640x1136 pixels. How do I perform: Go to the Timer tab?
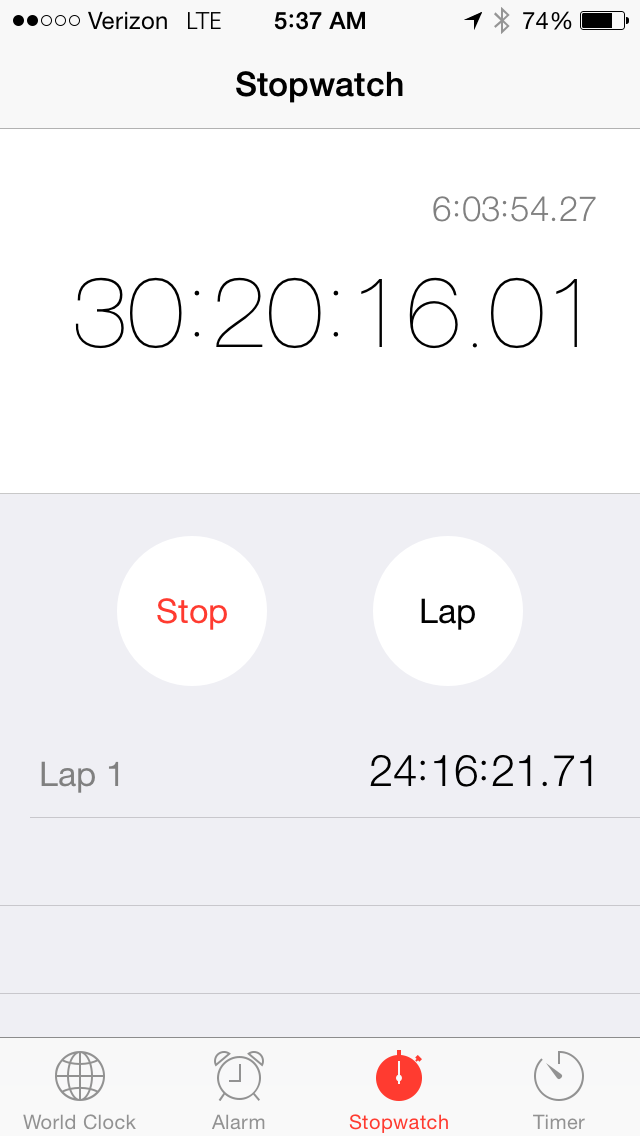(x=559, y=1090)
